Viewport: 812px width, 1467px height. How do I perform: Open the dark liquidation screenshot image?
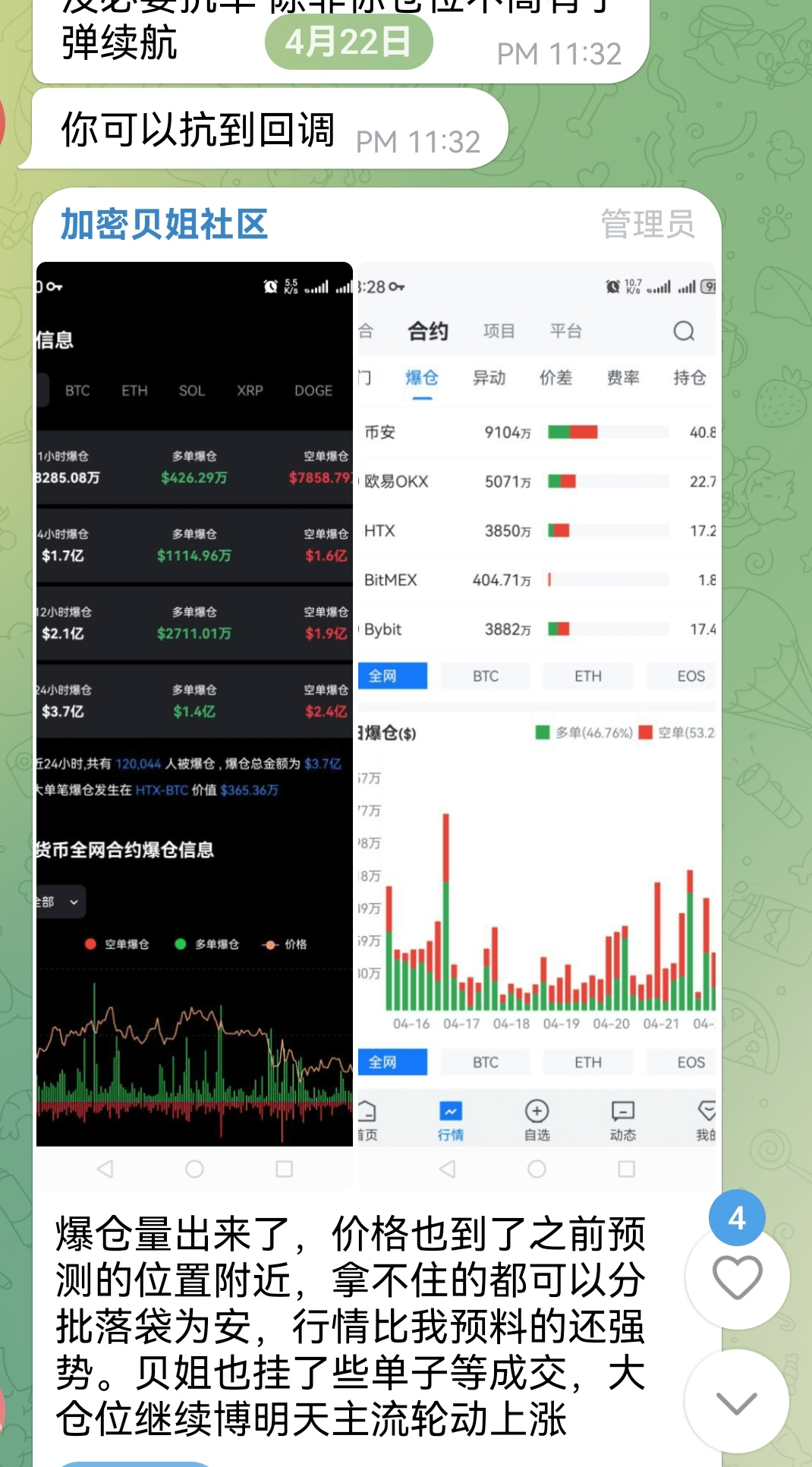click(x=194, y=725)
